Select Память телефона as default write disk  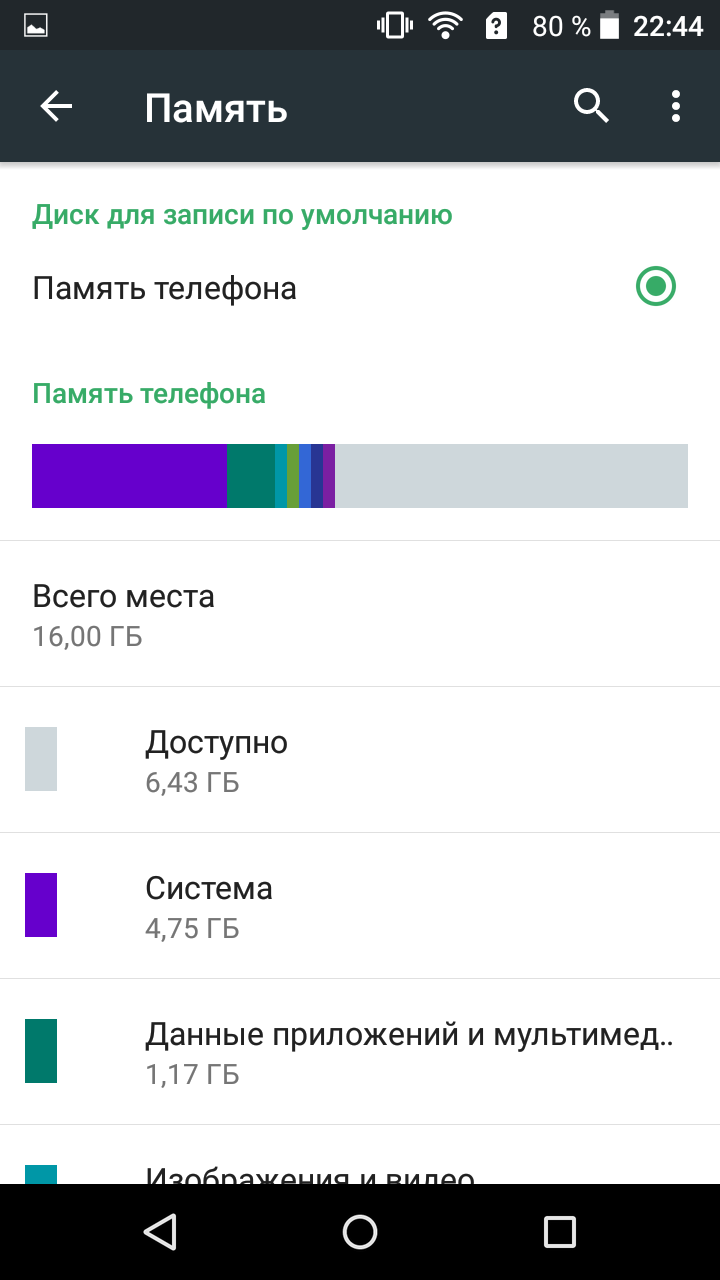point(656,288)
